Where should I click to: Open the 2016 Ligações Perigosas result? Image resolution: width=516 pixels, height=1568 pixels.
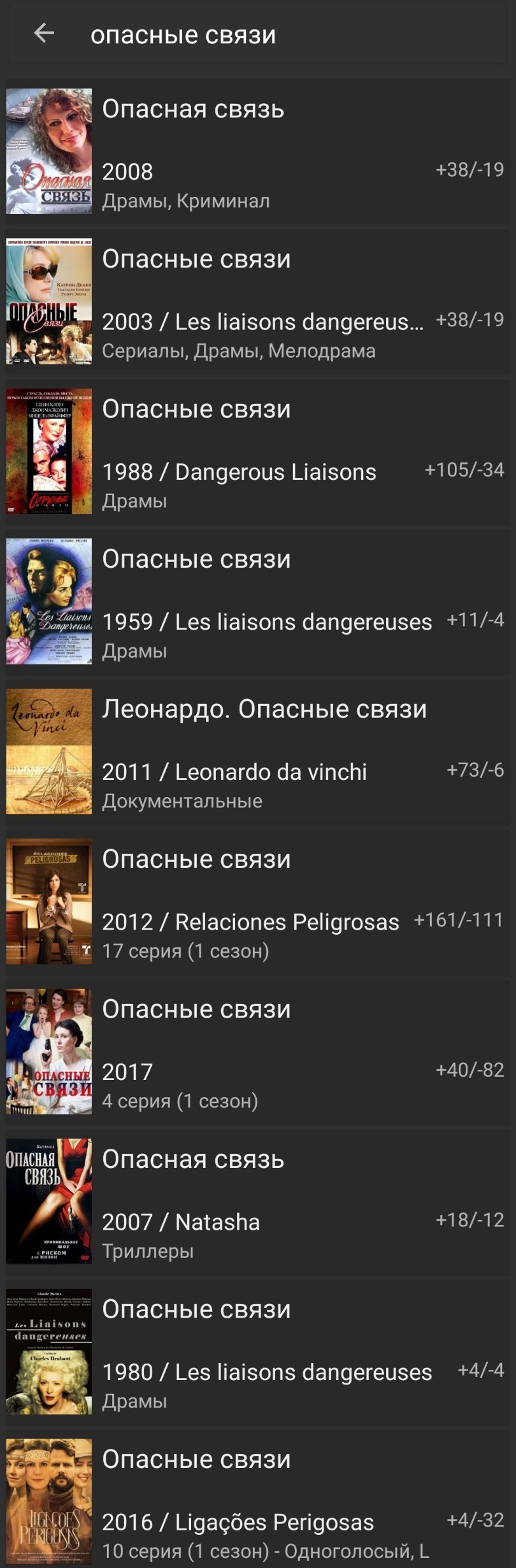[x=257, y=1502]
